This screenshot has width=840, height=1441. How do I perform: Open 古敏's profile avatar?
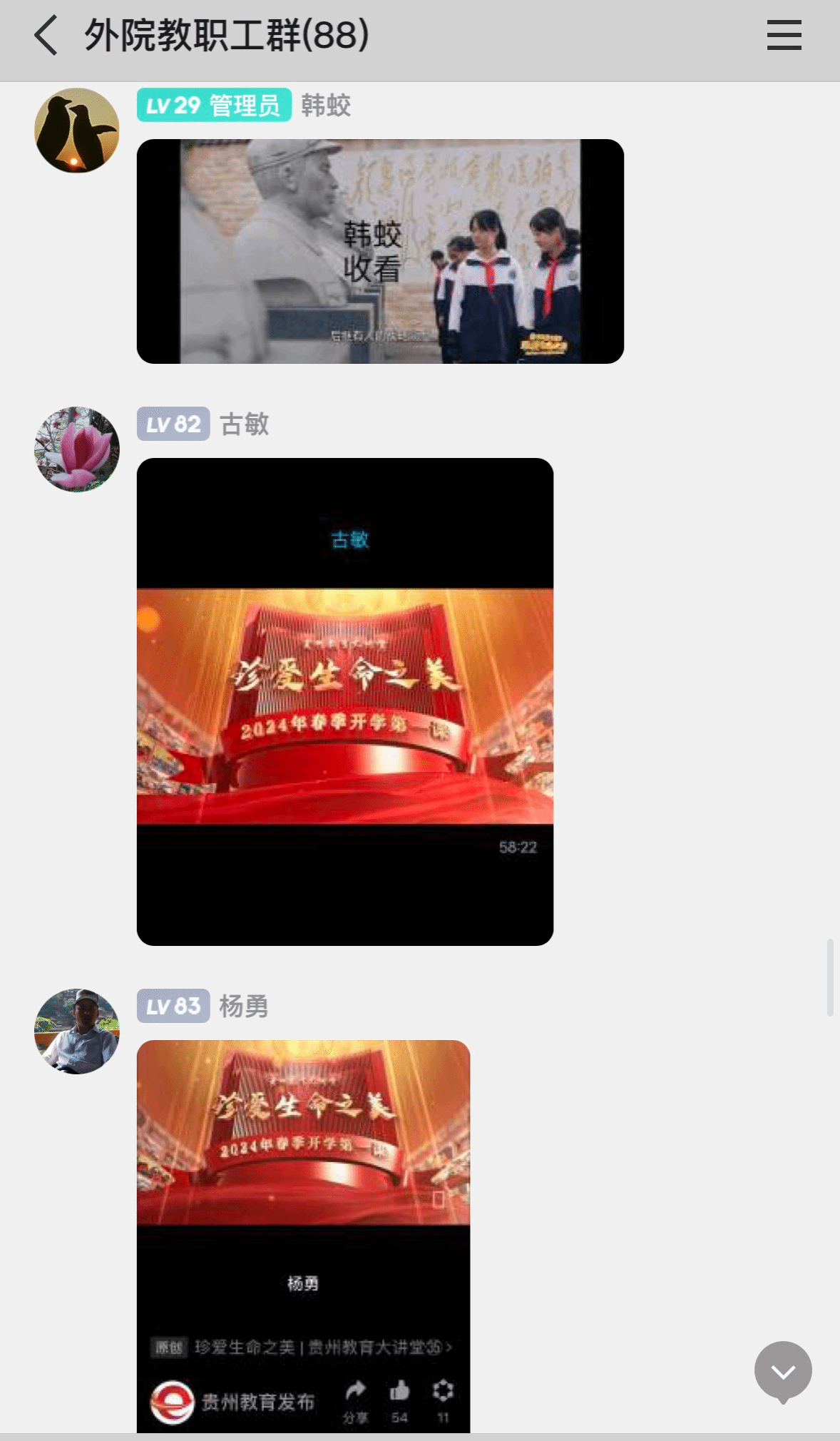tap(77, 449)
